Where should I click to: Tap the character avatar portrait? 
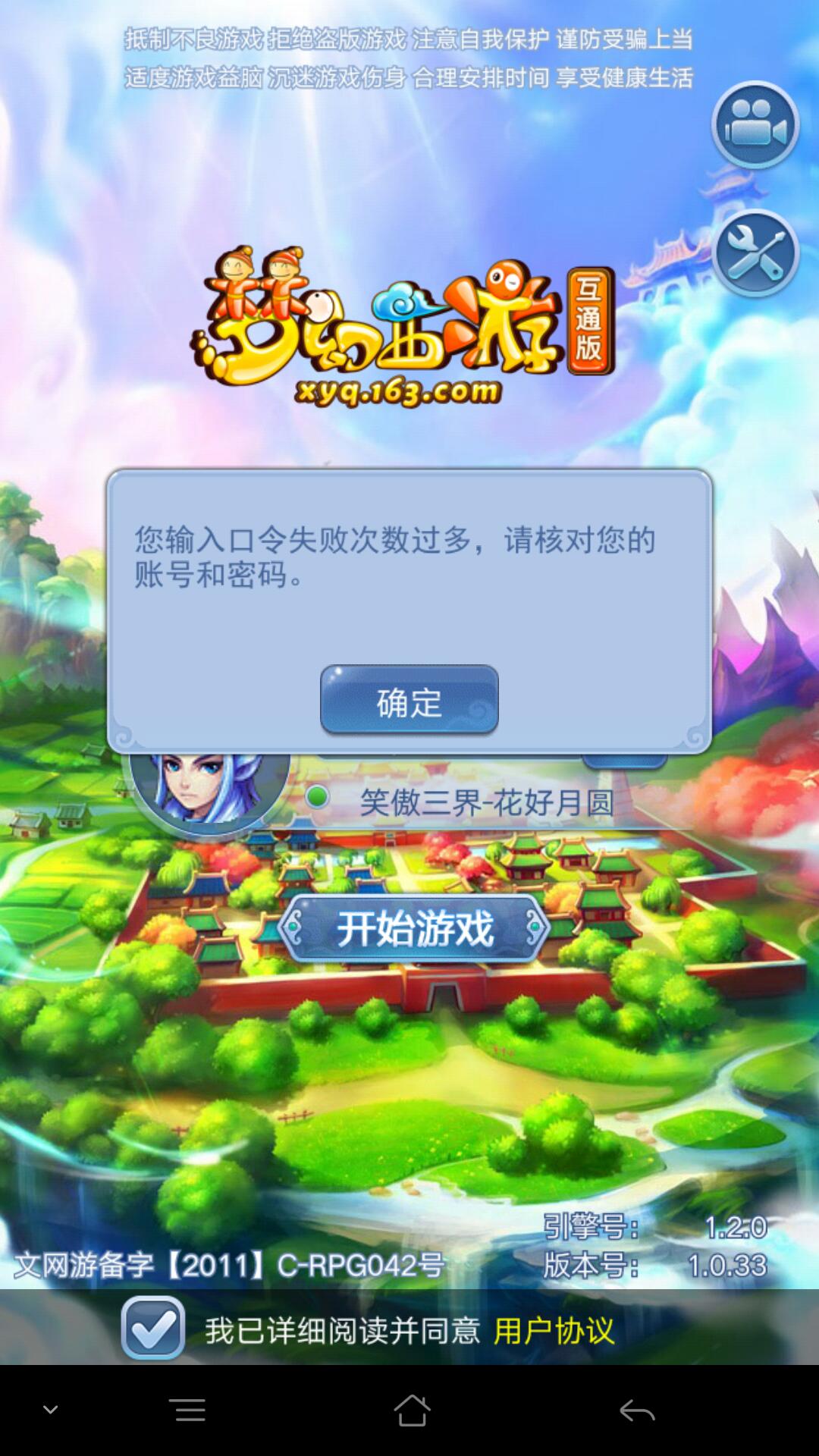coord(209,789)
